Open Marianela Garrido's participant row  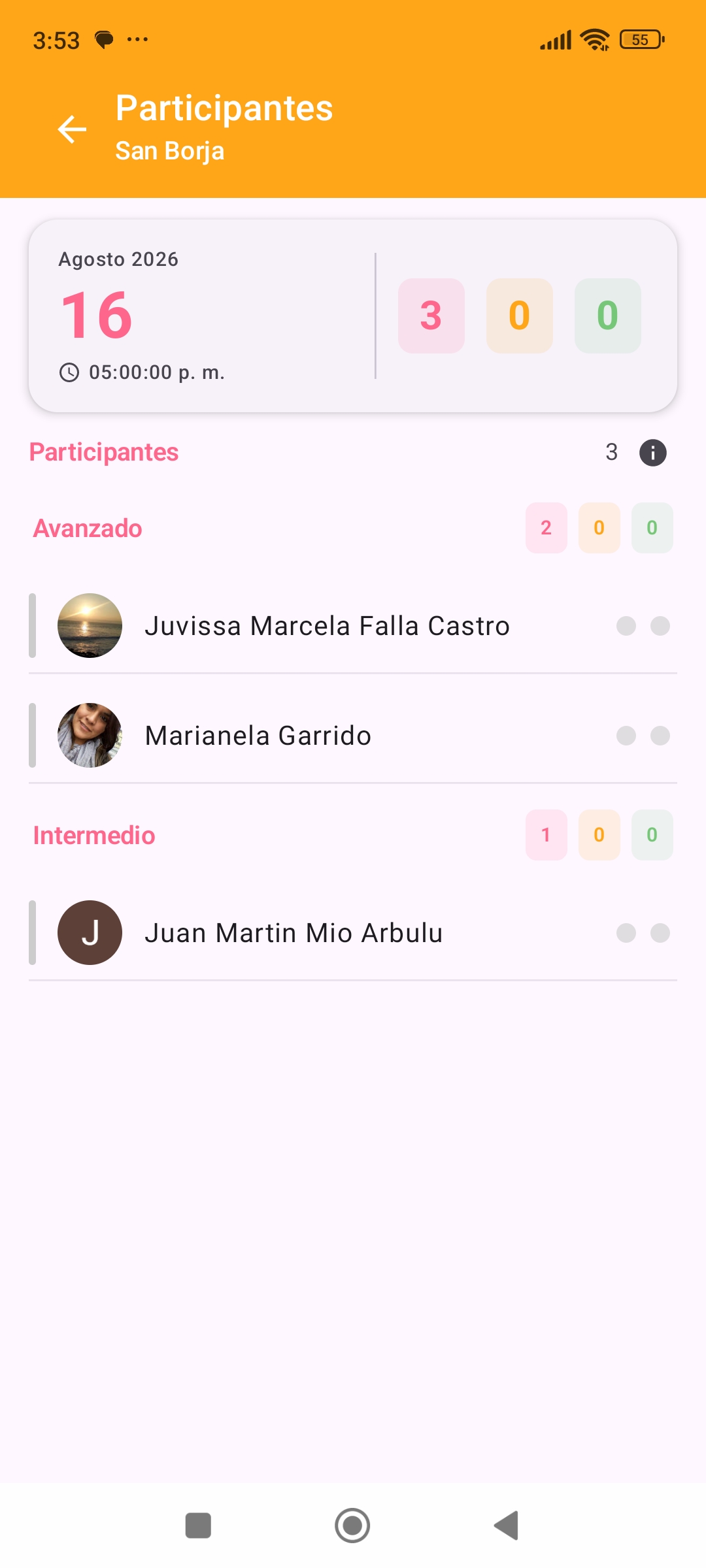pos(353,736)
